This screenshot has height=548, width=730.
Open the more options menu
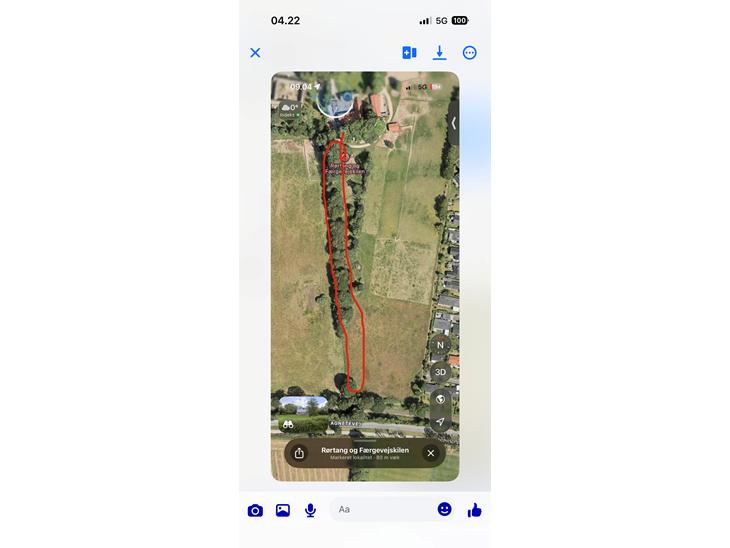click(x=470, y=53)
